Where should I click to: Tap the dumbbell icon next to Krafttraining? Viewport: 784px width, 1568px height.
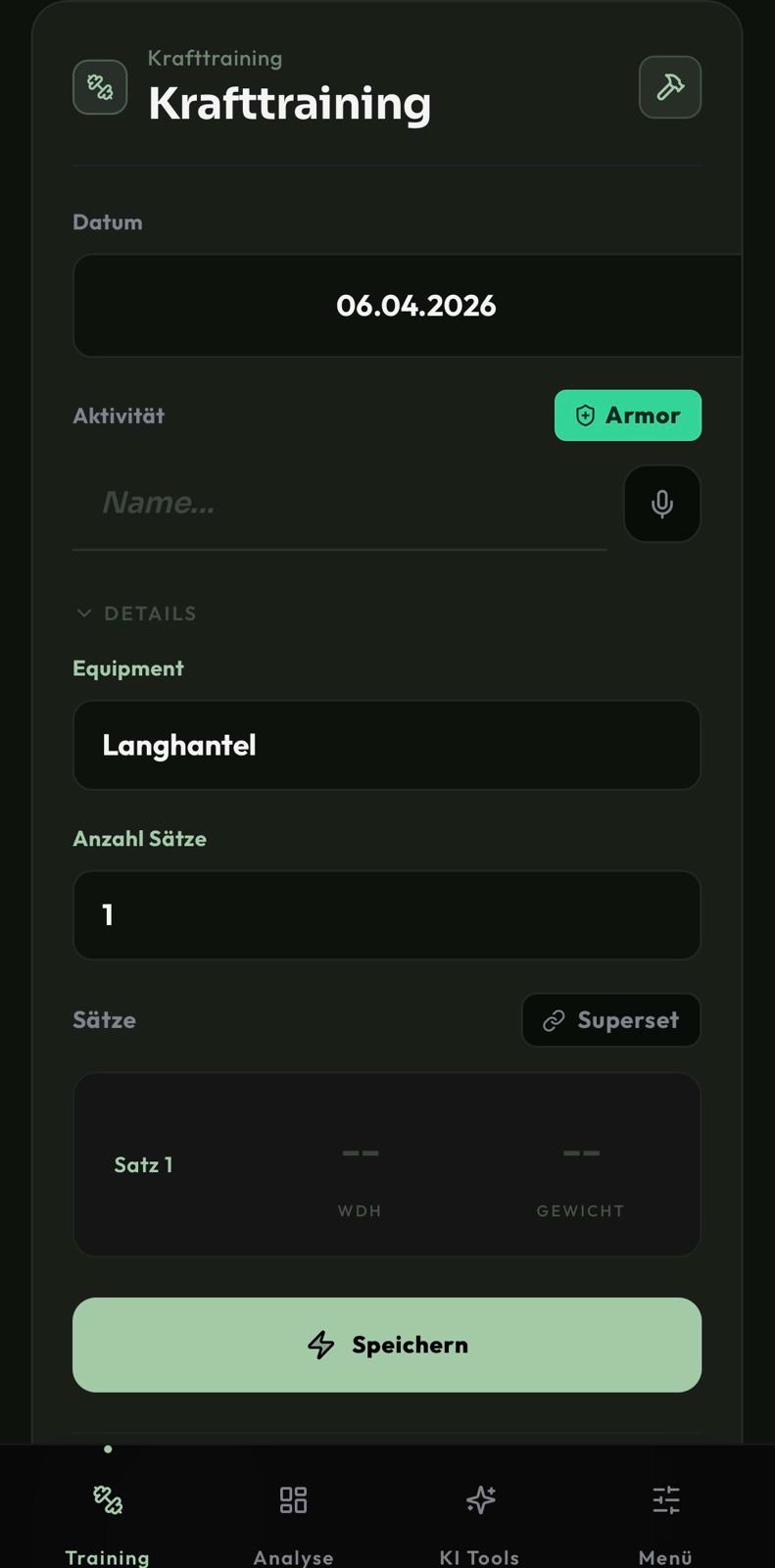coord(100,88)
